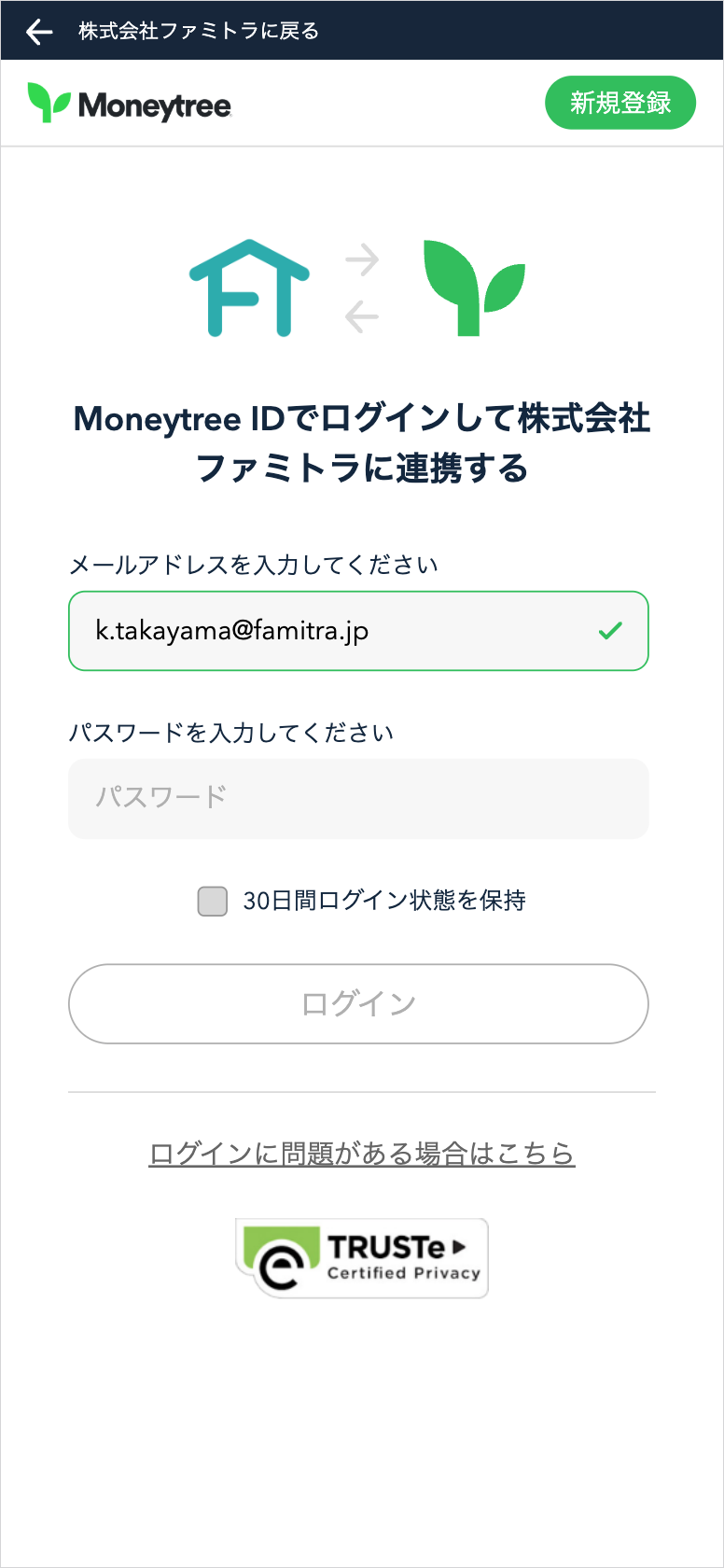Viewport: 724px width, 1568px height.
Task: Open the ログインに問題がある場合はこちら link
Action: point(362,1154)
